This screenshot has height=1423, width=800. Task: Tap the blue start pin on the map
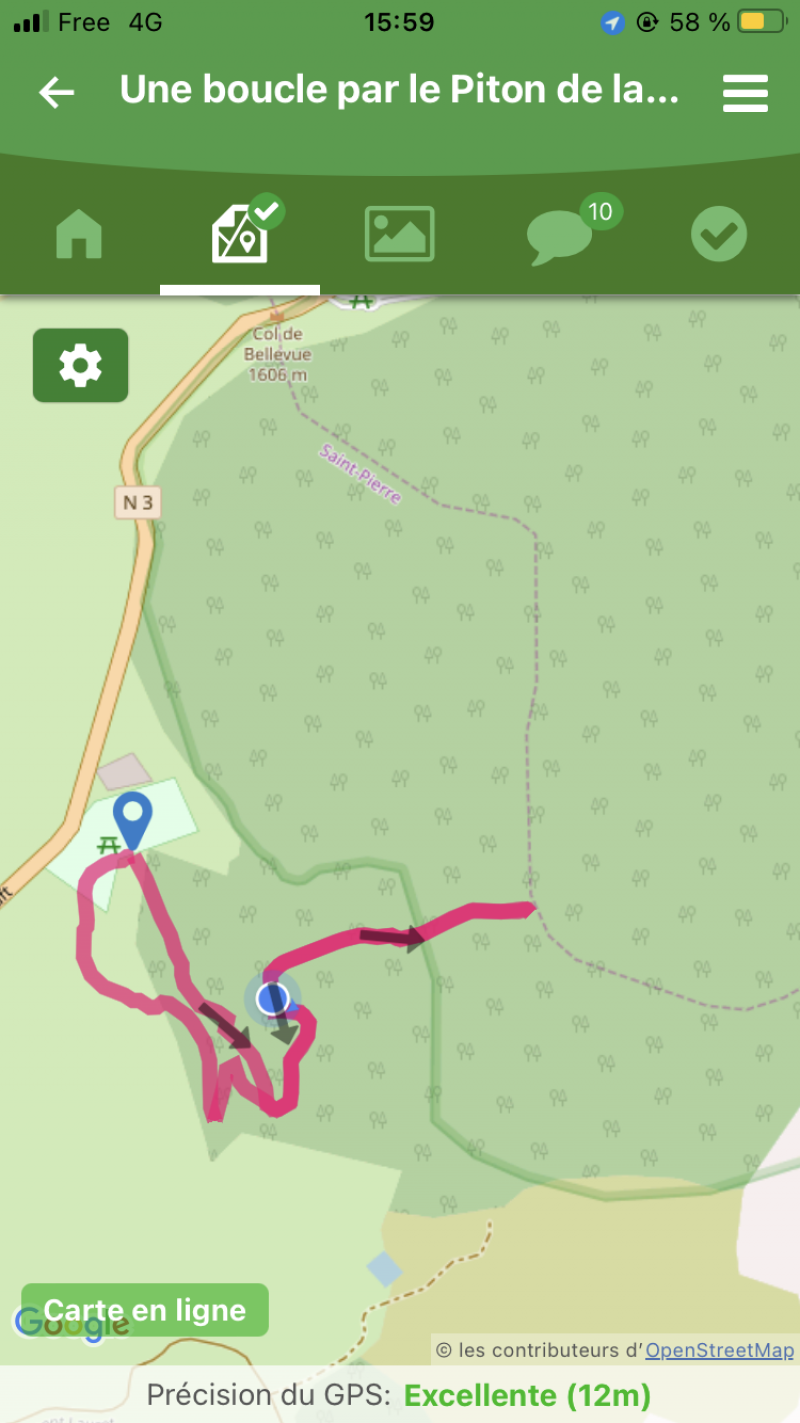(131, 821)
